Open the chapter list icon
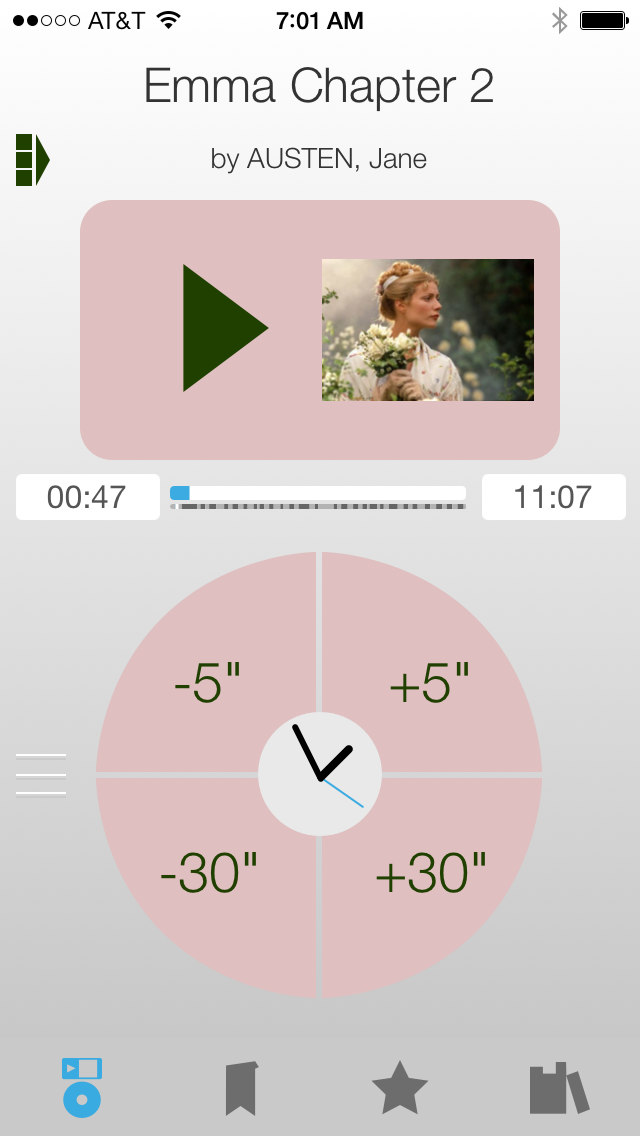The image size is (640, 1136). (32, 160)
